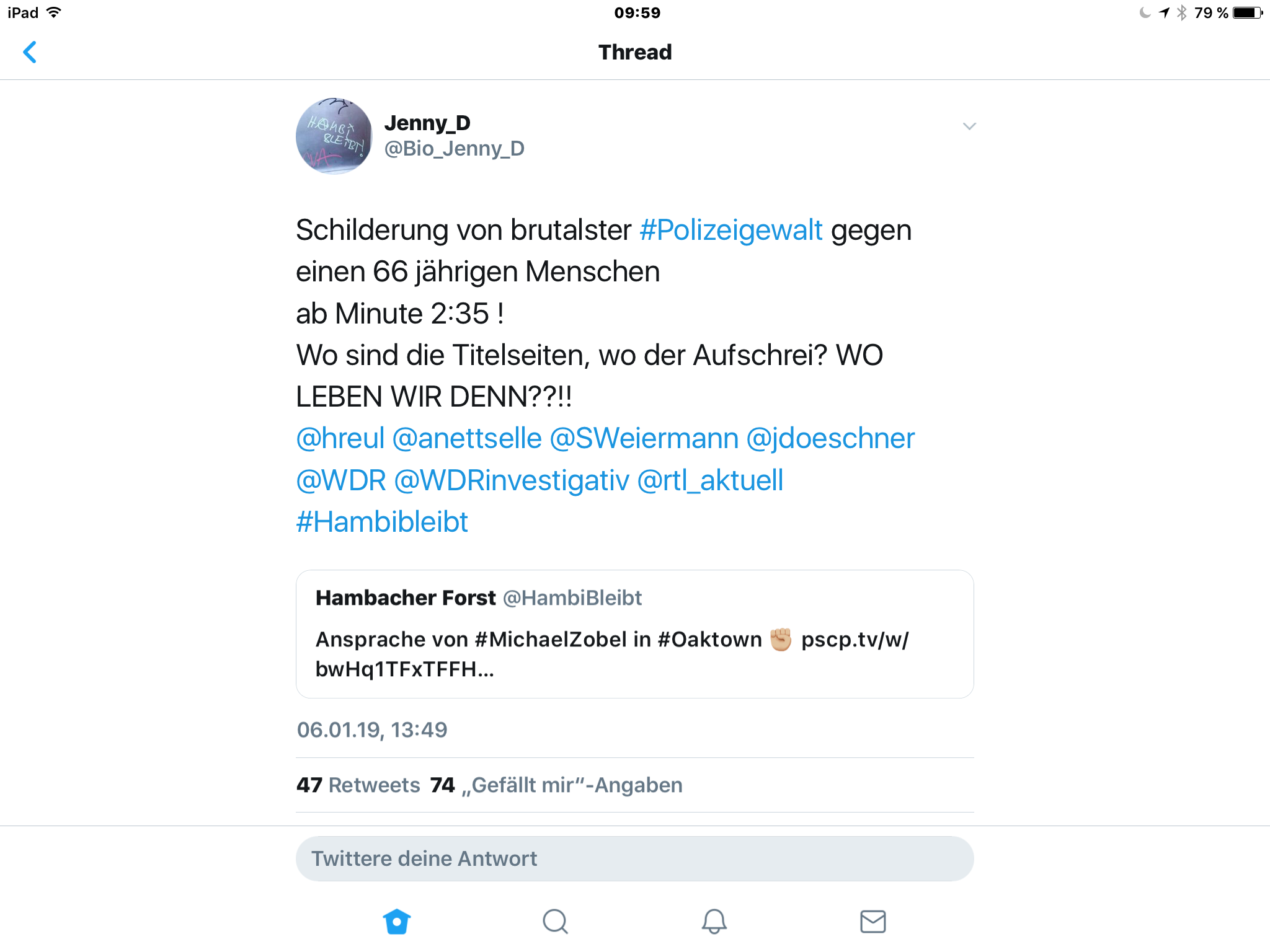Open Jenny_D's profile picture
The width and height of the screenshot is (1270, 952).
(334, 136)
